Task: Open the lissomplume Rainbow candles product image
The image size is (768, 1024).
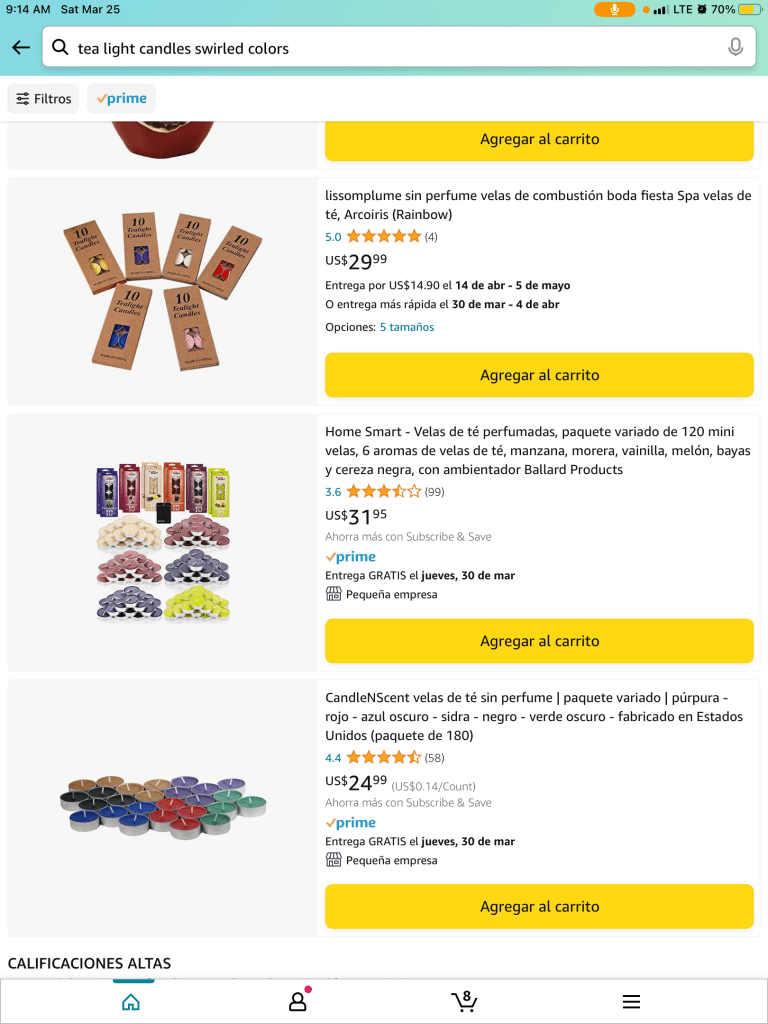Action: click(x=163, y=291)
